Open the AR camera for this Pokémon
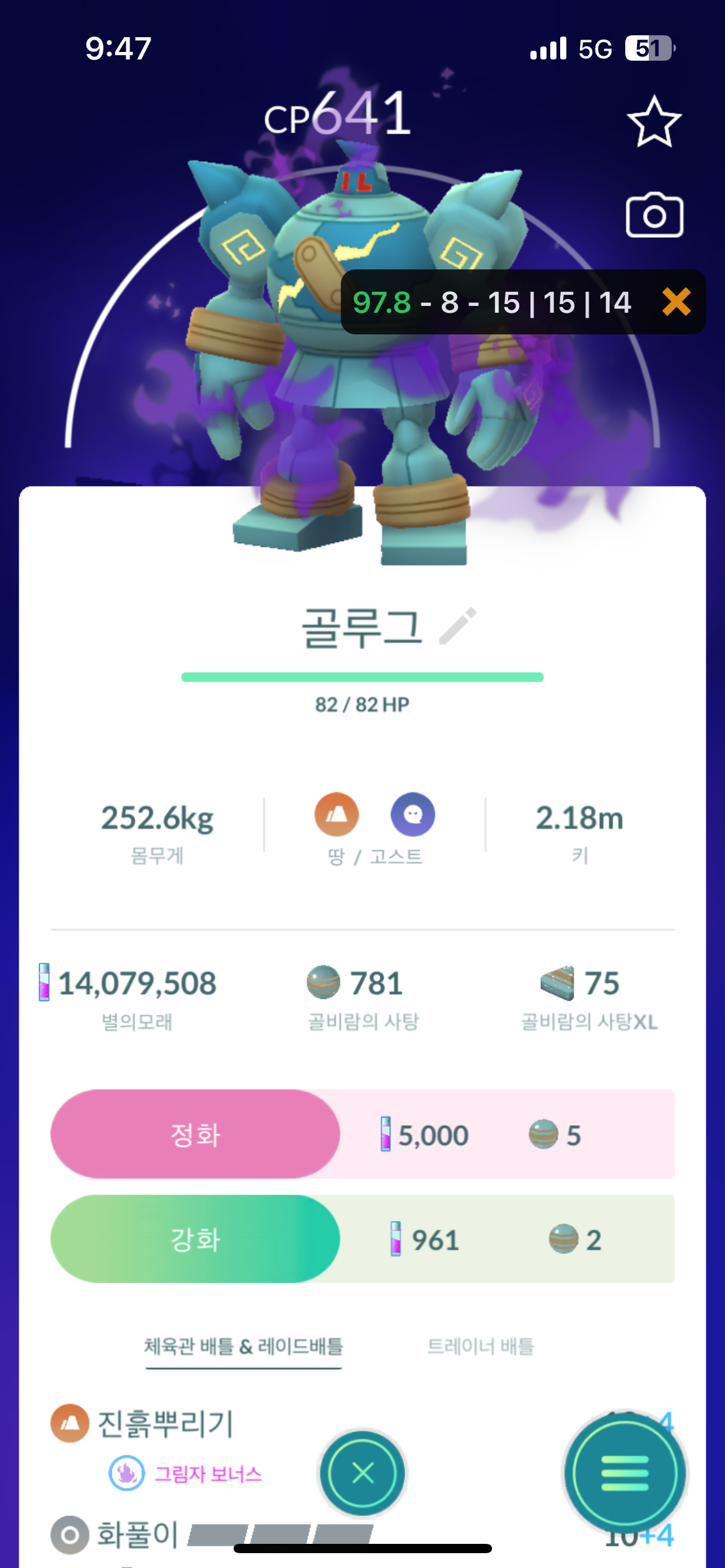Screen dimensions: 725x1568 pyautogui.click(x=654, y=216)
